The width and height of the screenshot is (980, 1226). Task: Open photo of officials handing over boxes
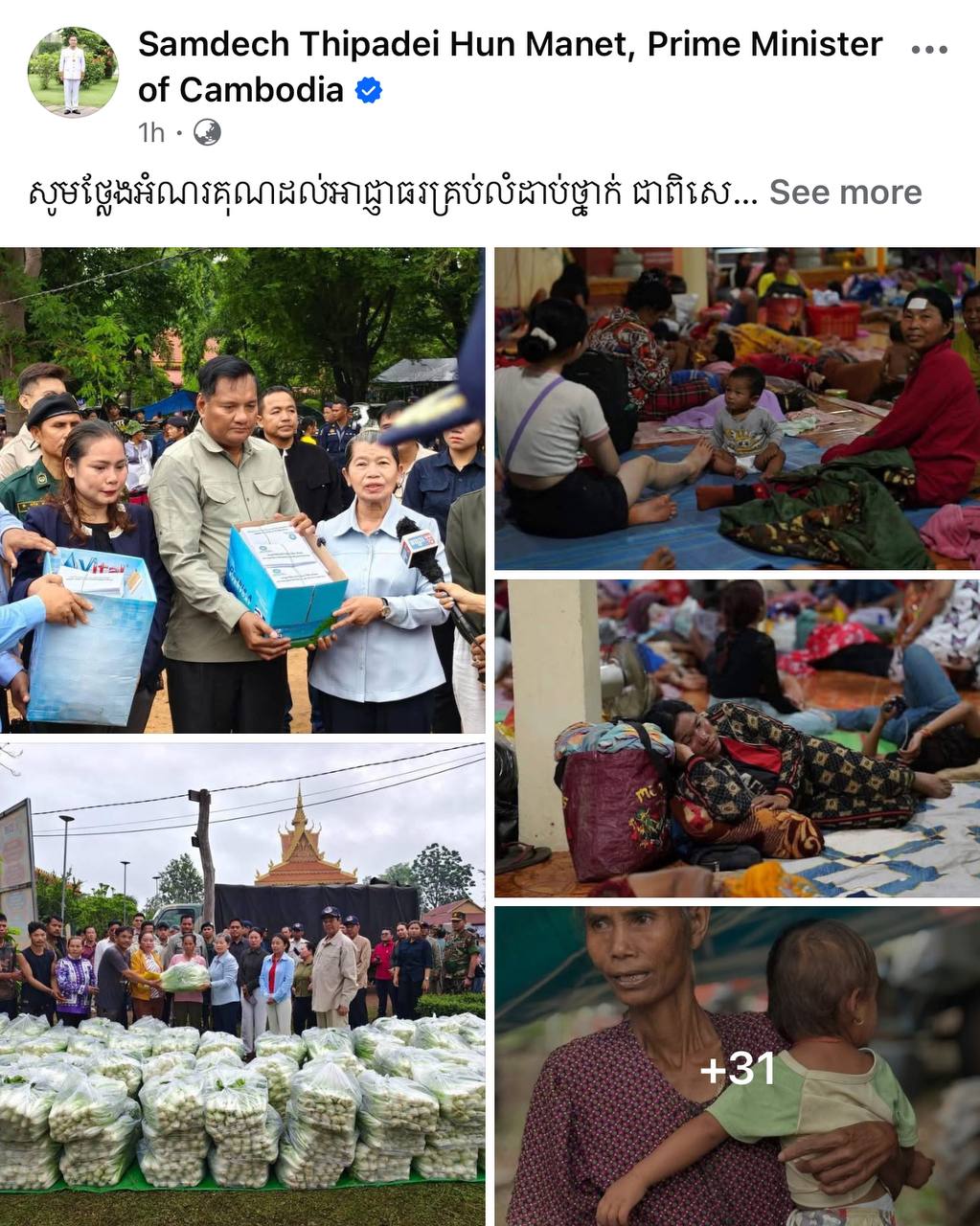pos(241,490)
